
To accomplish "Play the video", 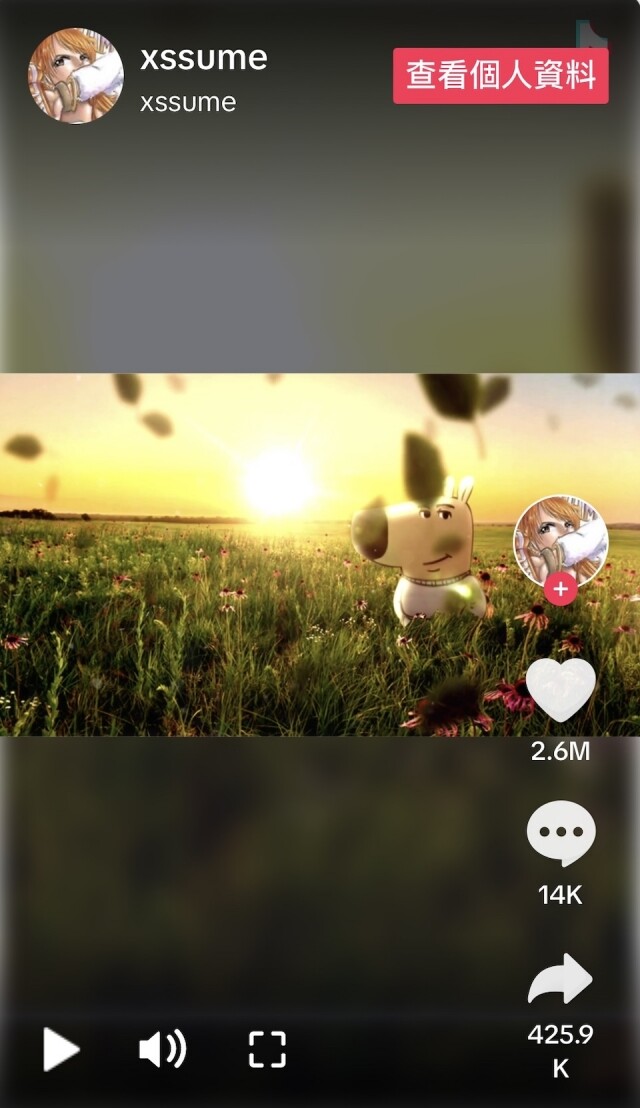I will (61, 1050).
